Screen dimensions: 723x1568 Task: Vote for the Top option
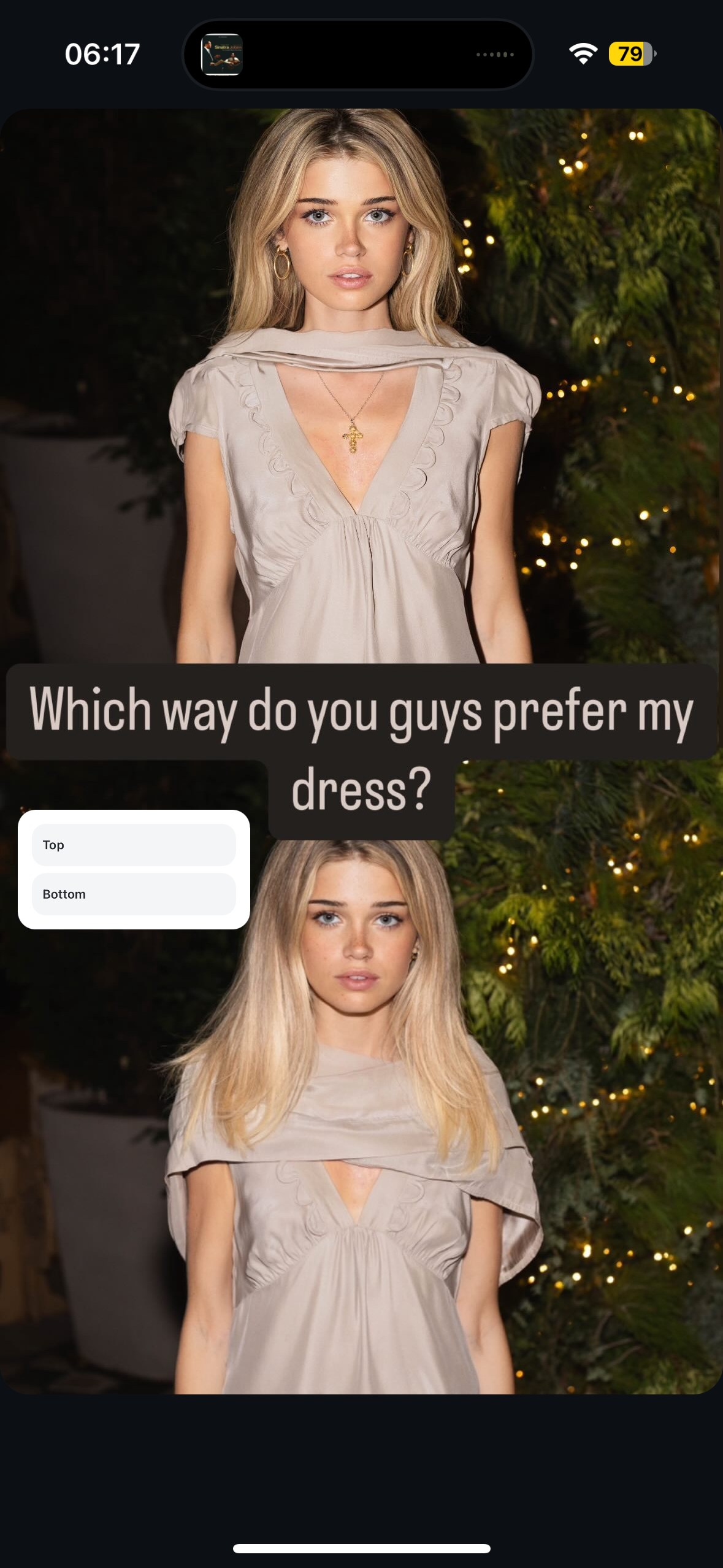[134, 845]
